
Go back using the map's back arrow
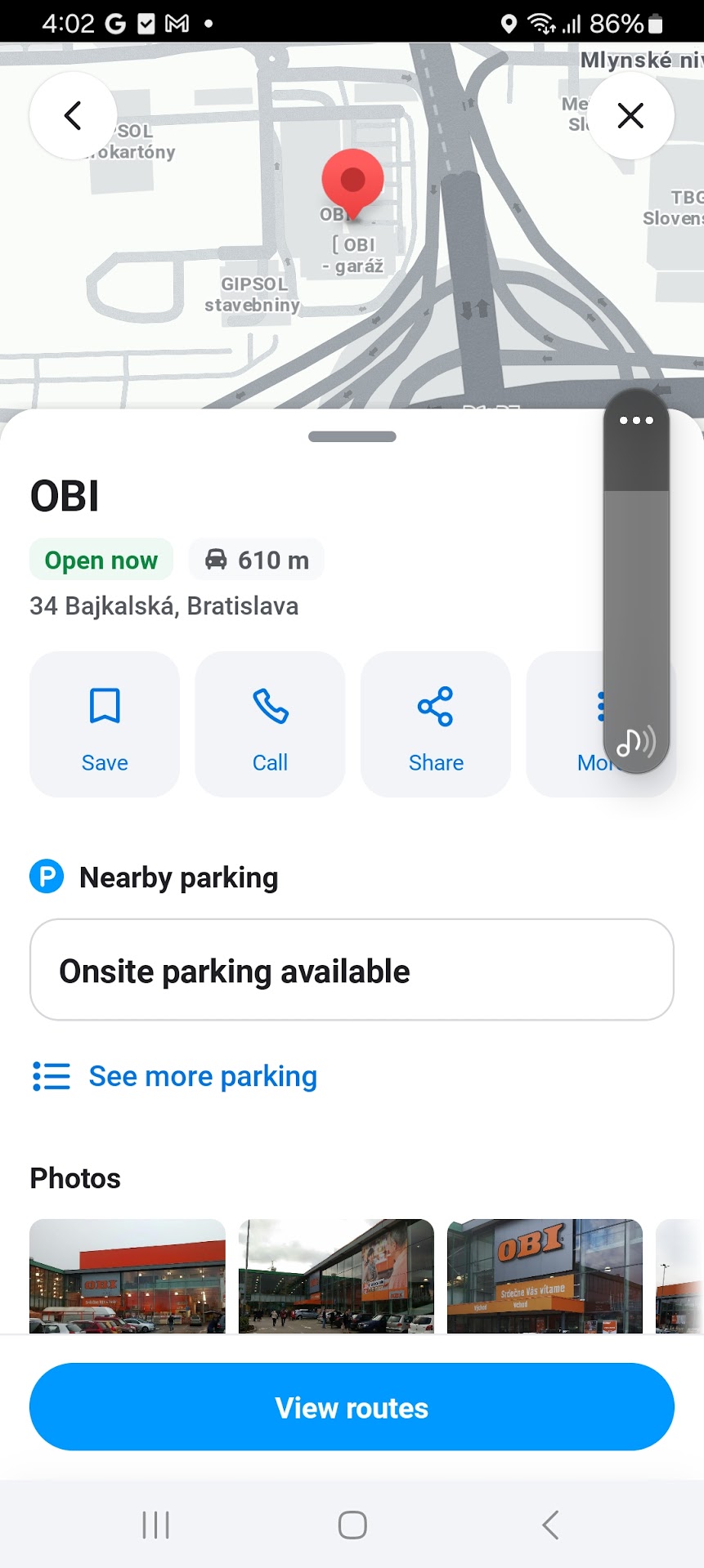[x=73, y=115]
